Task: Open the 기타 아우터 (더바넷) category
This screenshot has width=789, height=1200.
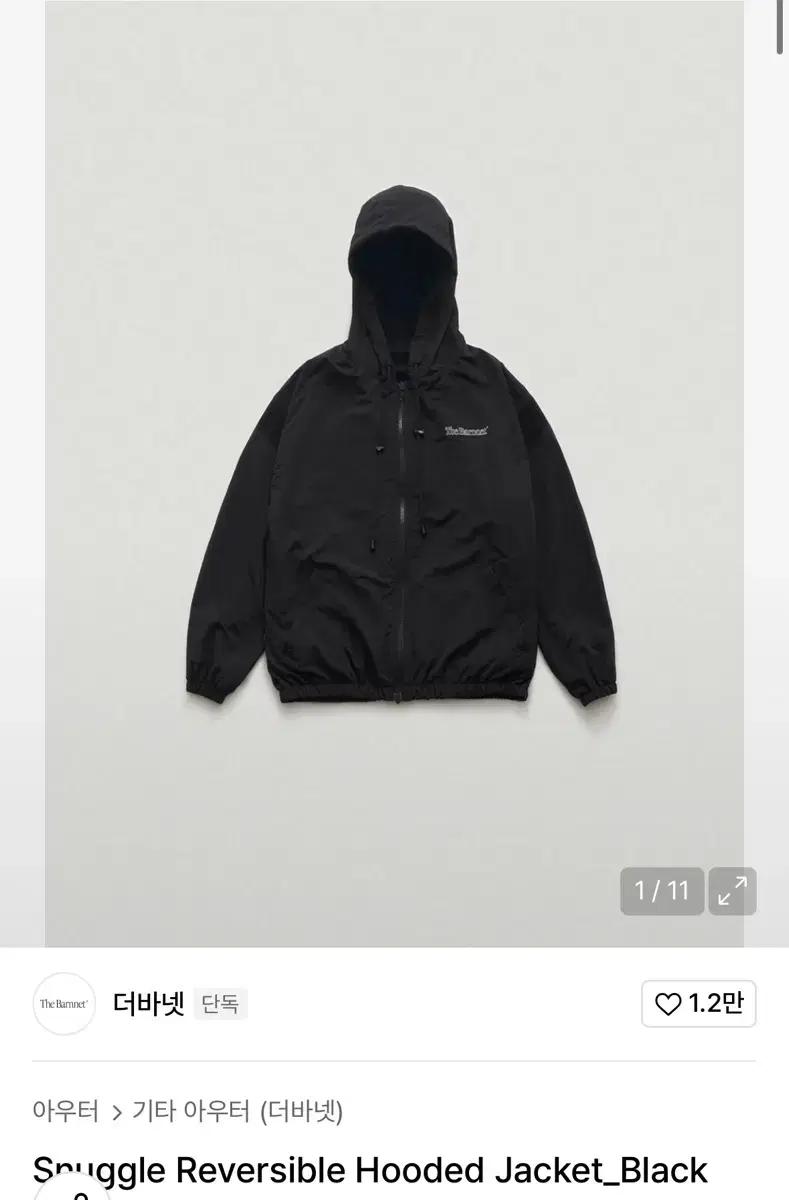Action: pyautogui.click(x=238, y=1111)
